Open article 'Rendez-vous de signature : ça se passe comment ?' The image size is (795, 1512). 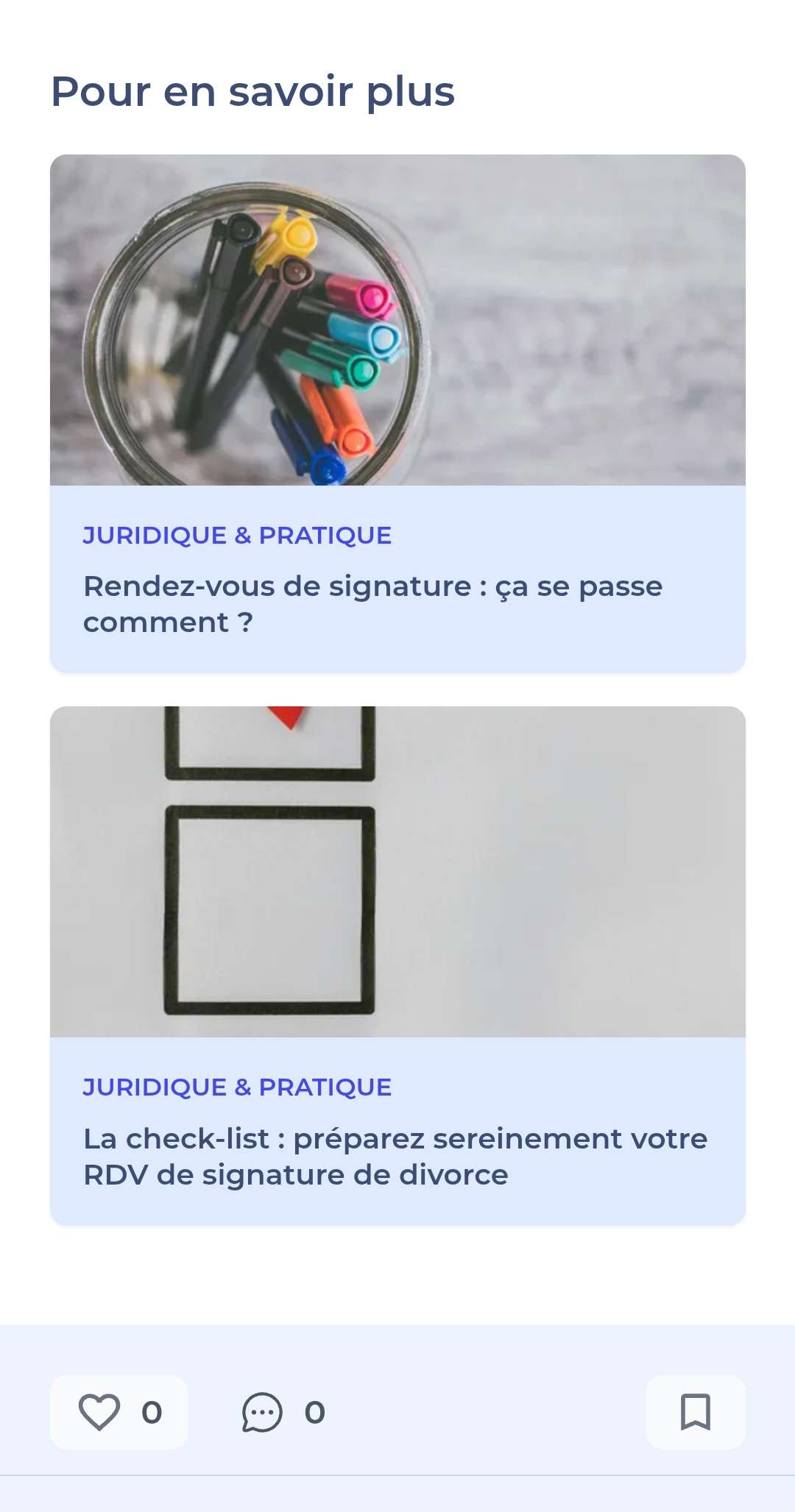[373, 603]
